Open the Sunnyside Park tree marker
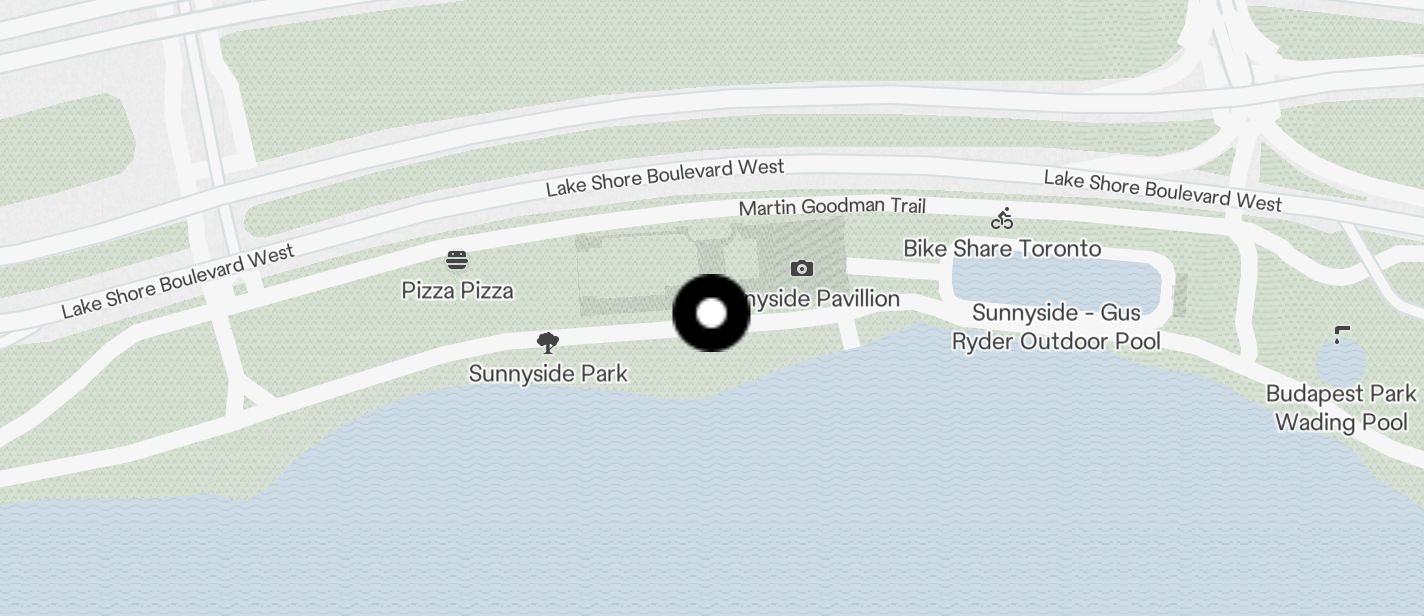 (548, 344)
